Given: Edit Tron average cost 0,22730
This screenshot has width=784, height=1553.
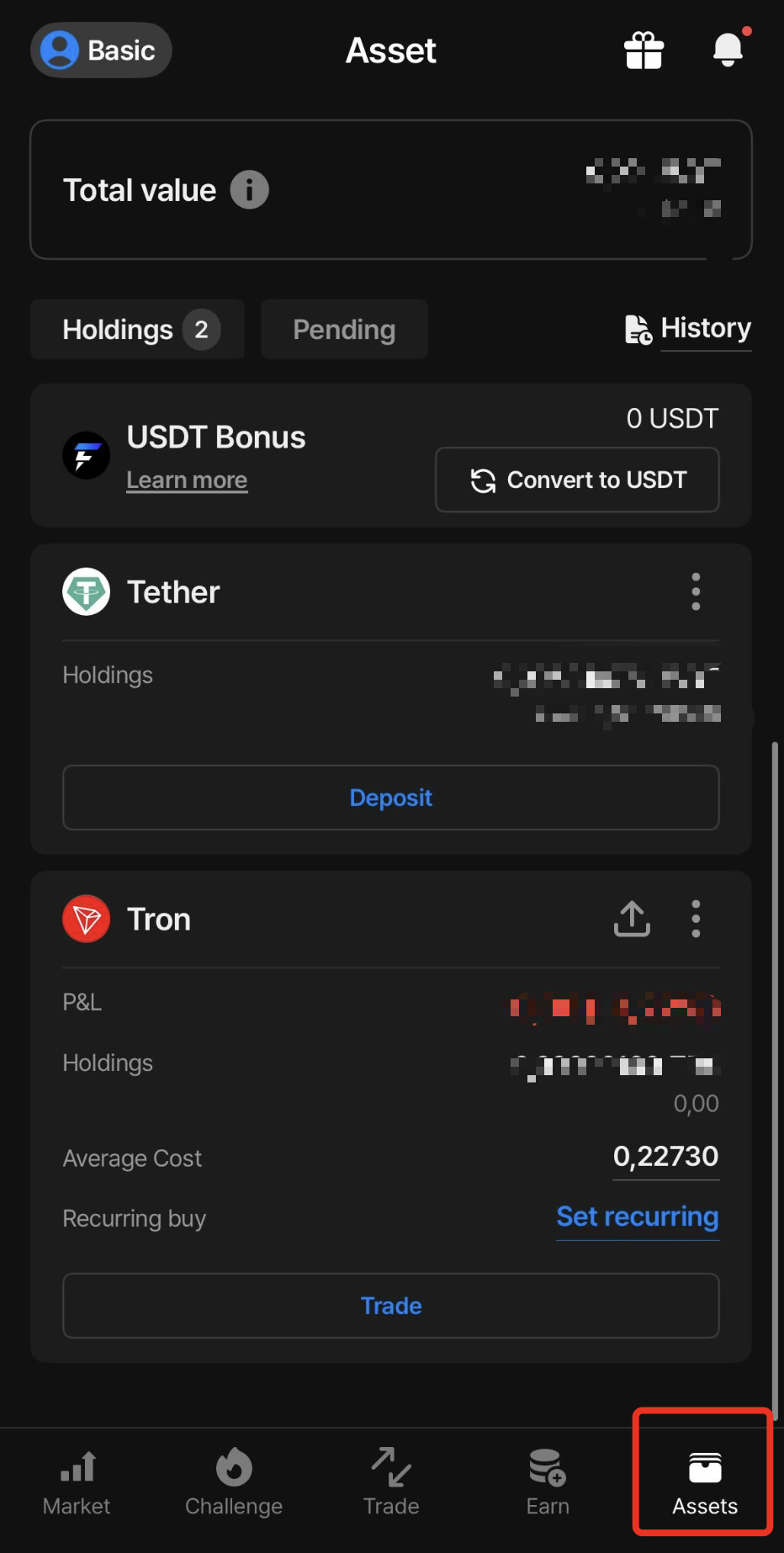Looking at the screenshot, I should pos(666,1158).
